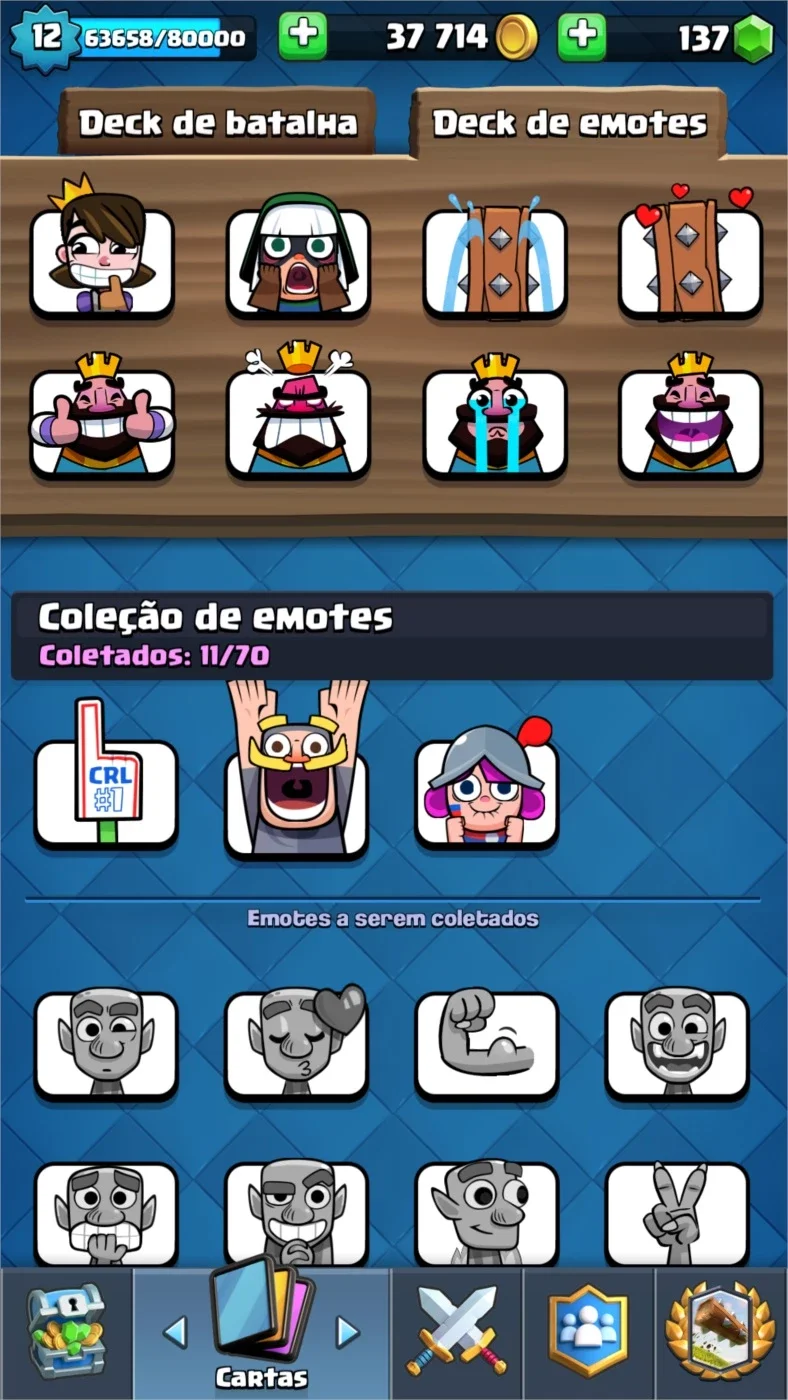View the locked flexing arm emote
Image resolution: width=788 pixels, height=1400 pixels.
(x=487, y=1044)
